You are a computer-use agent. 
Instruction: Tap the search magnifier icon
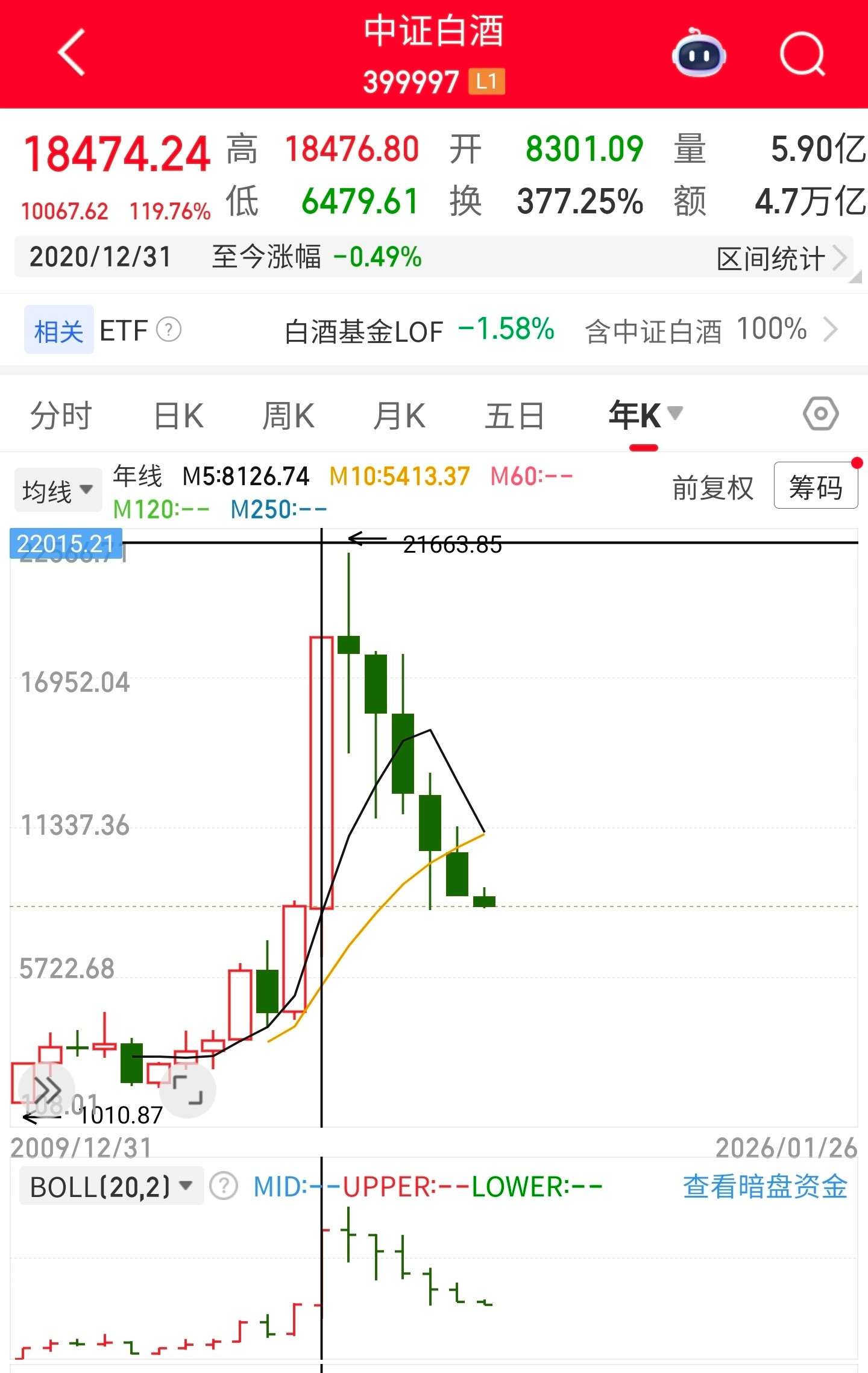pos(804,53)
